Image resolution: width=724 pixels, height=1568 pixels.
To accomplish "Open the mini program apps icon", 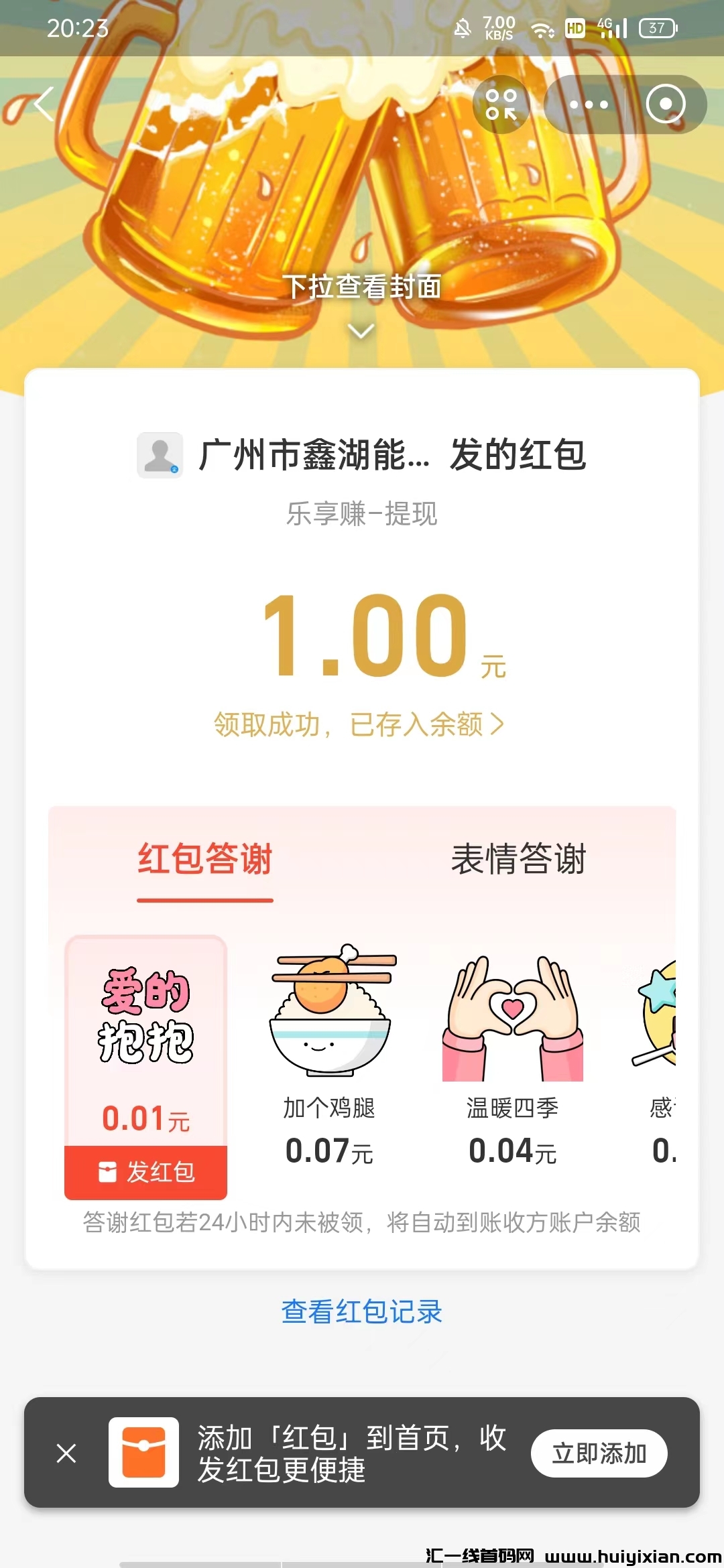I will coord(501,105).
